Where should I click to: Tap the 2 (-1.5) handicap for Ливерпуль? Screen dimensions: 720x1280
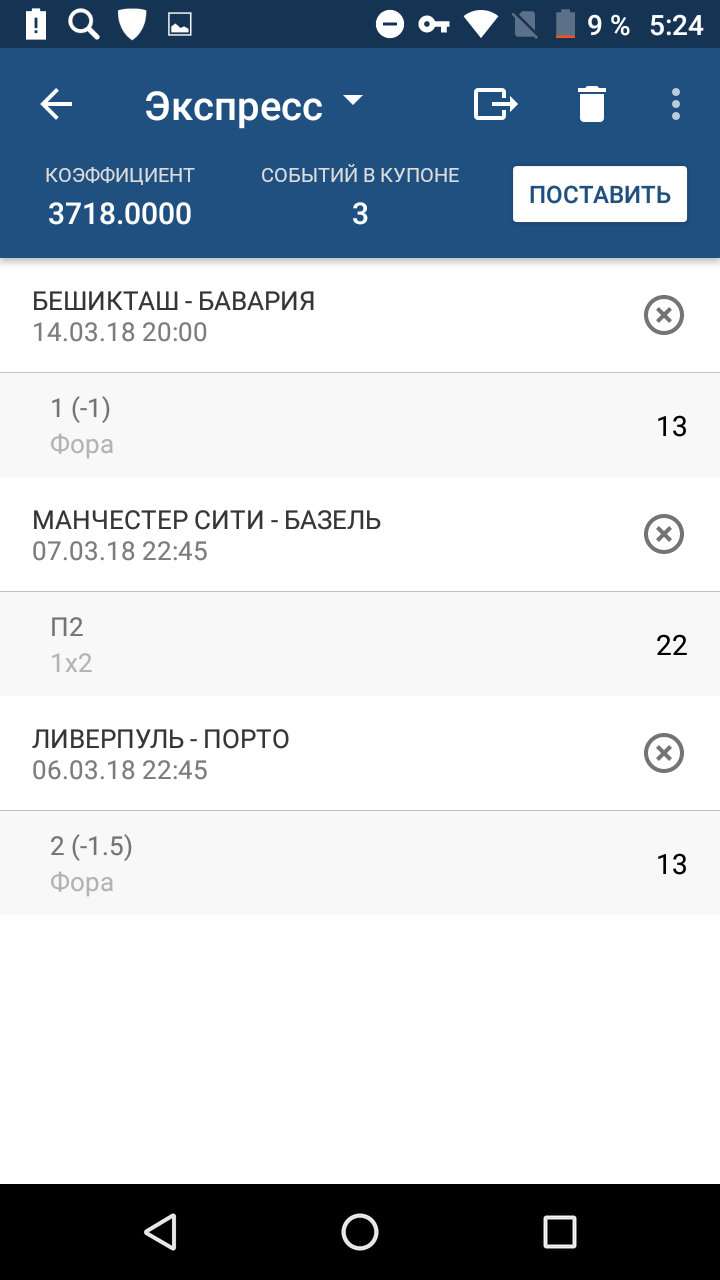[300, 862]
